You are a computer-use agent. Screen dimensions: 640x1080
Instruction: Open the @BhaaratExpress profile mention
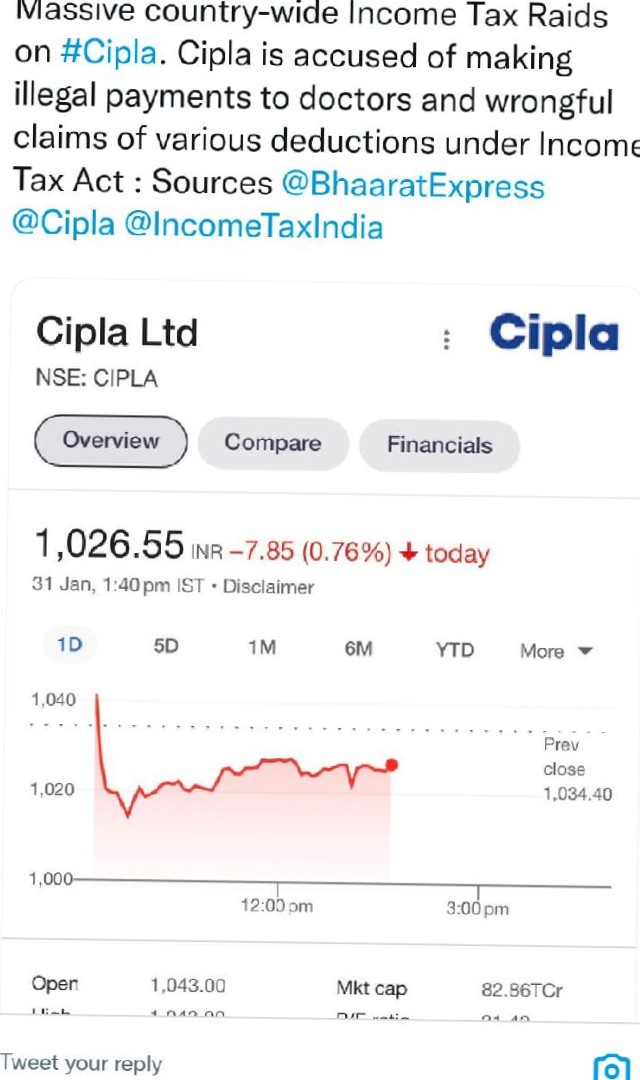[413, 185]
